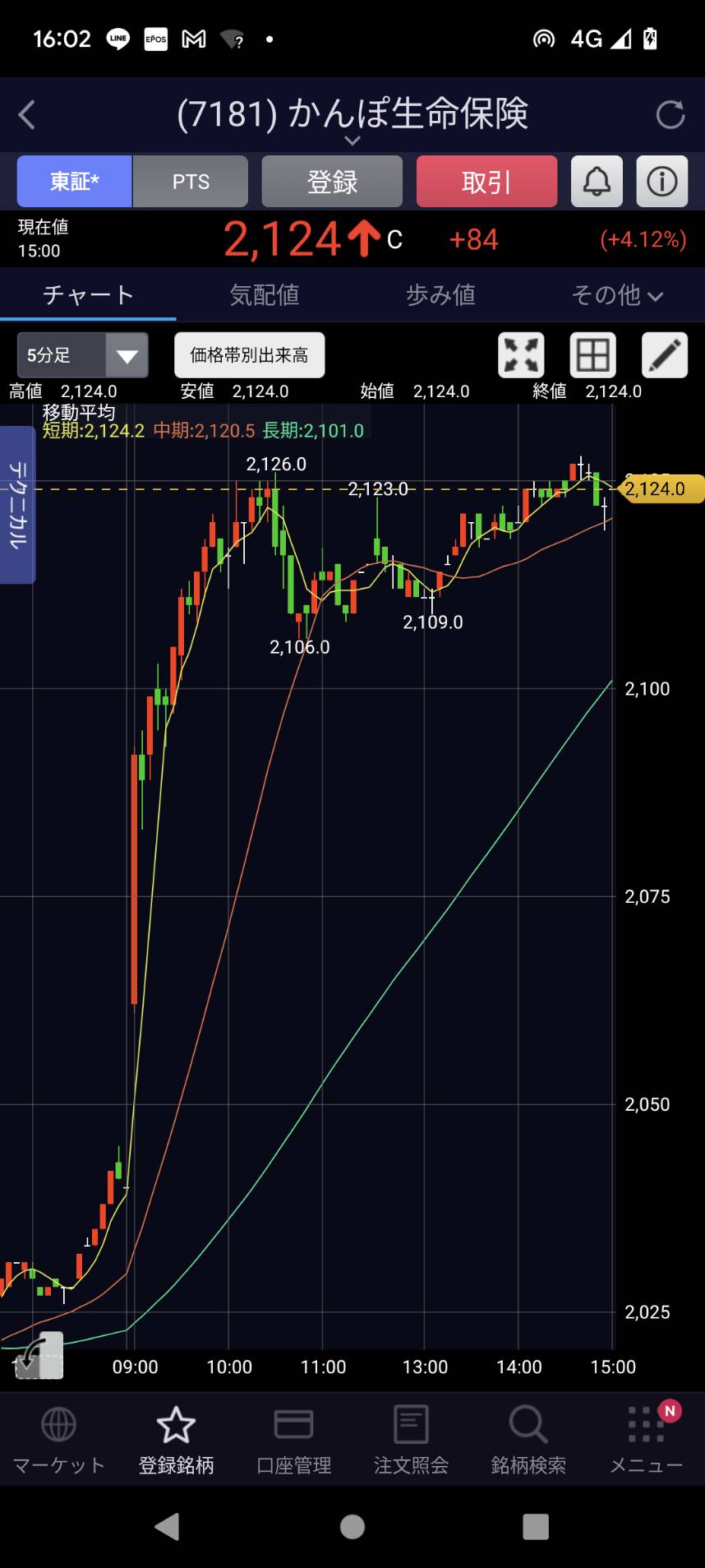The width and height of the screenshot is (705, 1568).
Task: Go back using the top-left arrow
Action: pyautogui.click(x=27, y=115)
